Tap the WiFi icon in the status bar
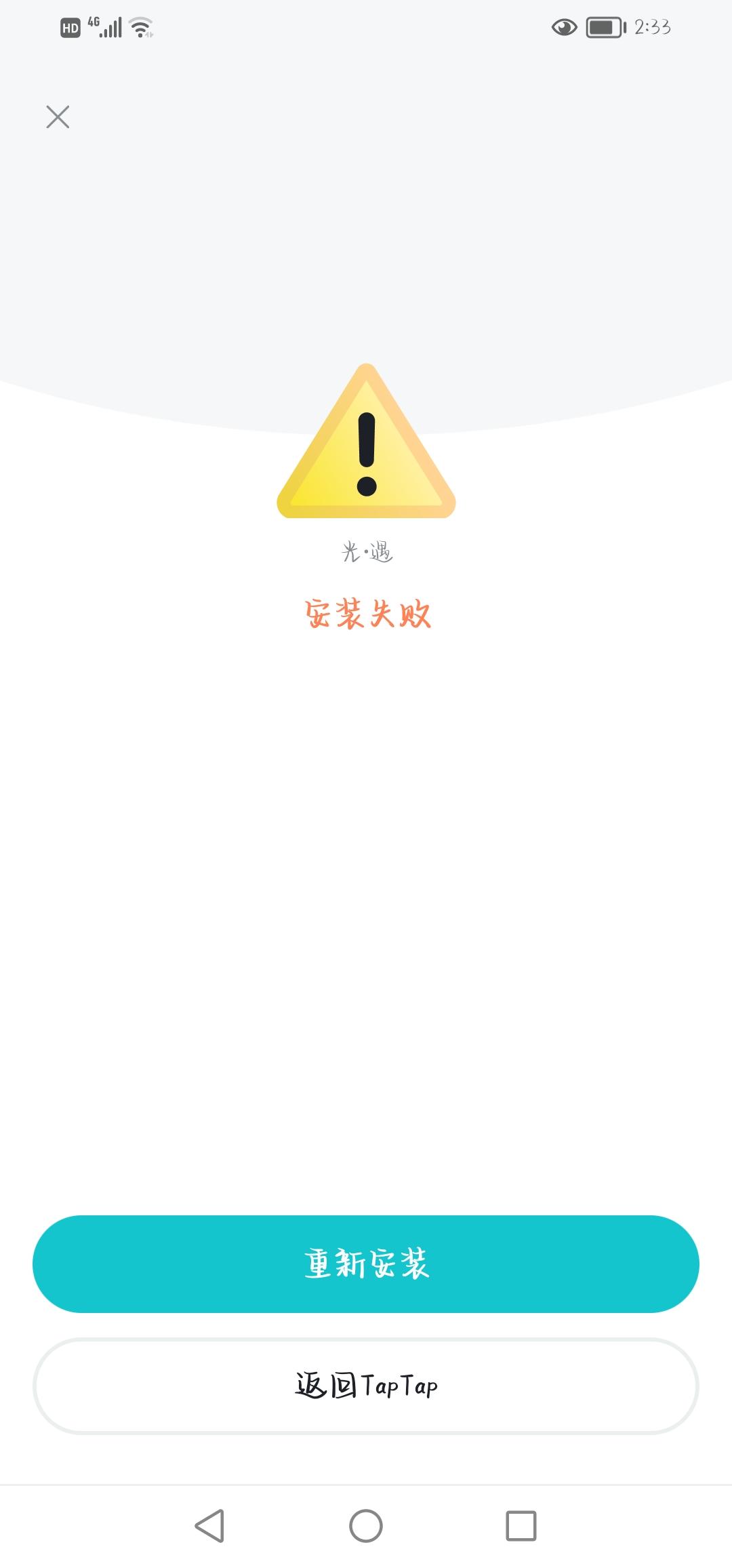732x1568 pixels. (140, 26)
